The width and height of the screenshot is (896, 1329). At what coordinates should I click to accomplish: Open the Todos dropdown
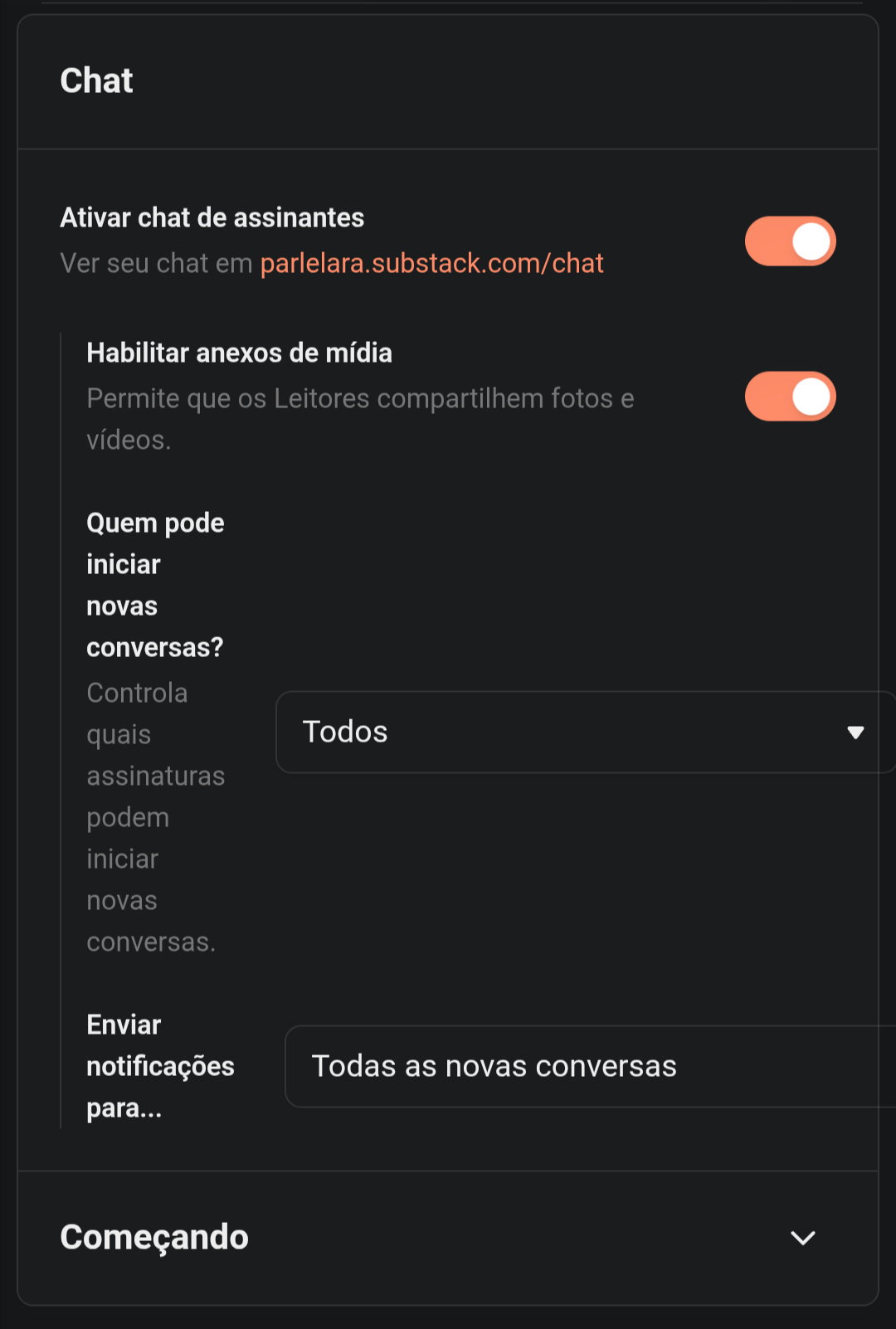(x=585, y=733)
